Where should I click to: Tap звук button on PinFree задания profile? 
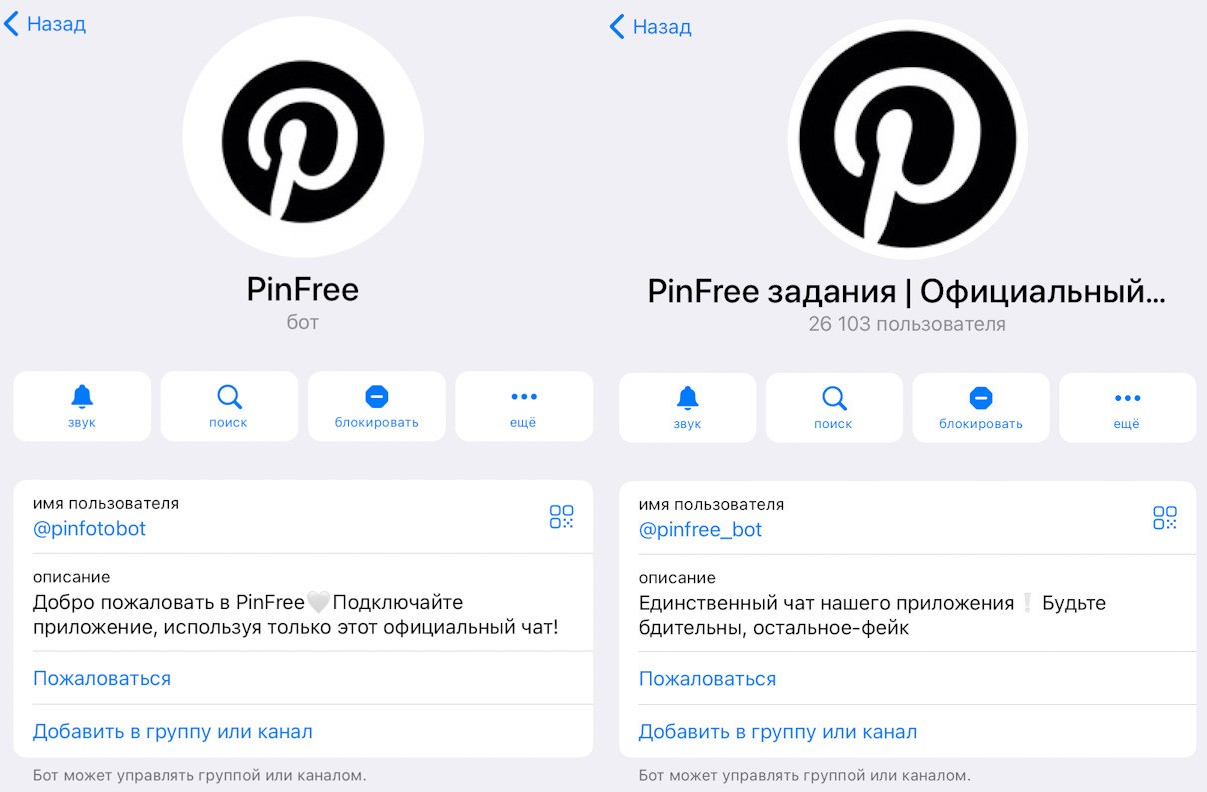click(x=687, y=407)
